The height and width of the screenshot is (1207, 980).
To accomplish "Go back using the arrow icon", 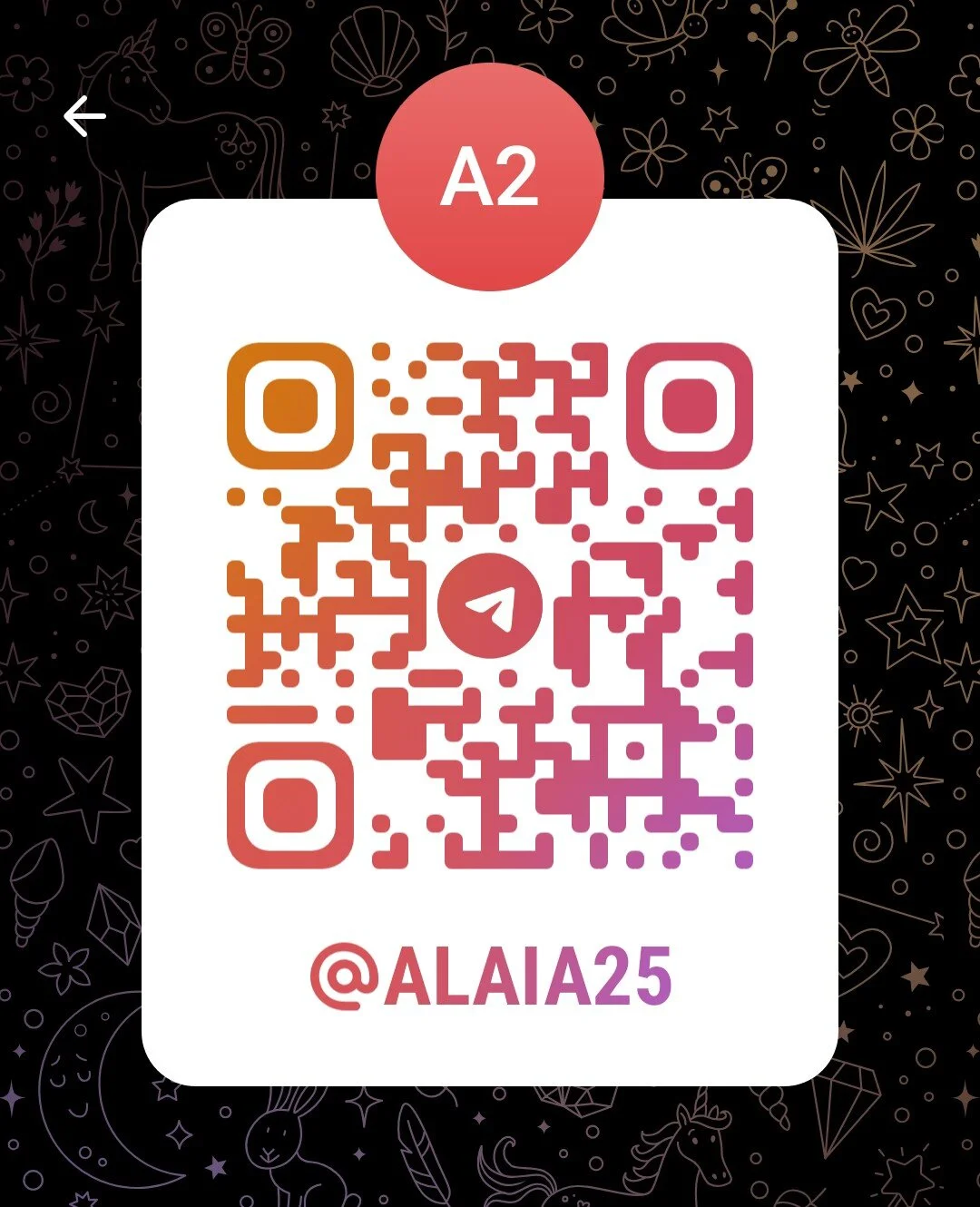I will click(84, 116).
